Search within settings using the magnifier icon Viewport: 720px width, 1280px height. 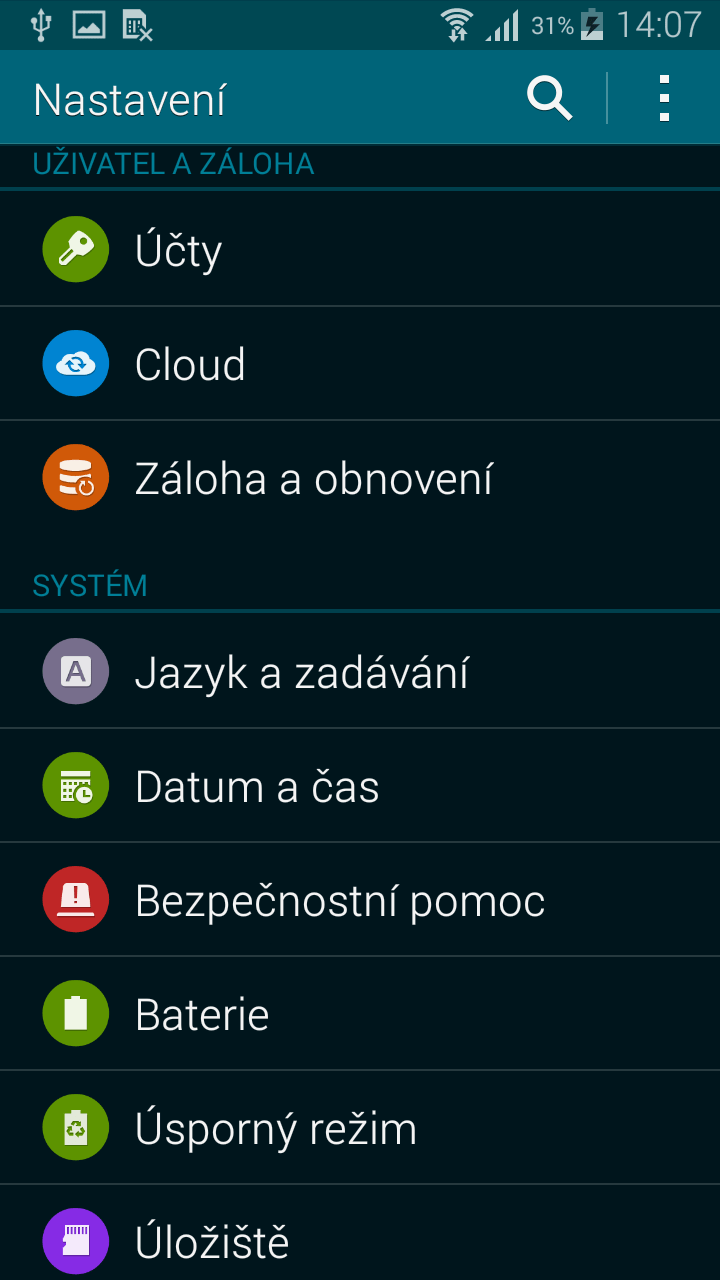(549, 99)
